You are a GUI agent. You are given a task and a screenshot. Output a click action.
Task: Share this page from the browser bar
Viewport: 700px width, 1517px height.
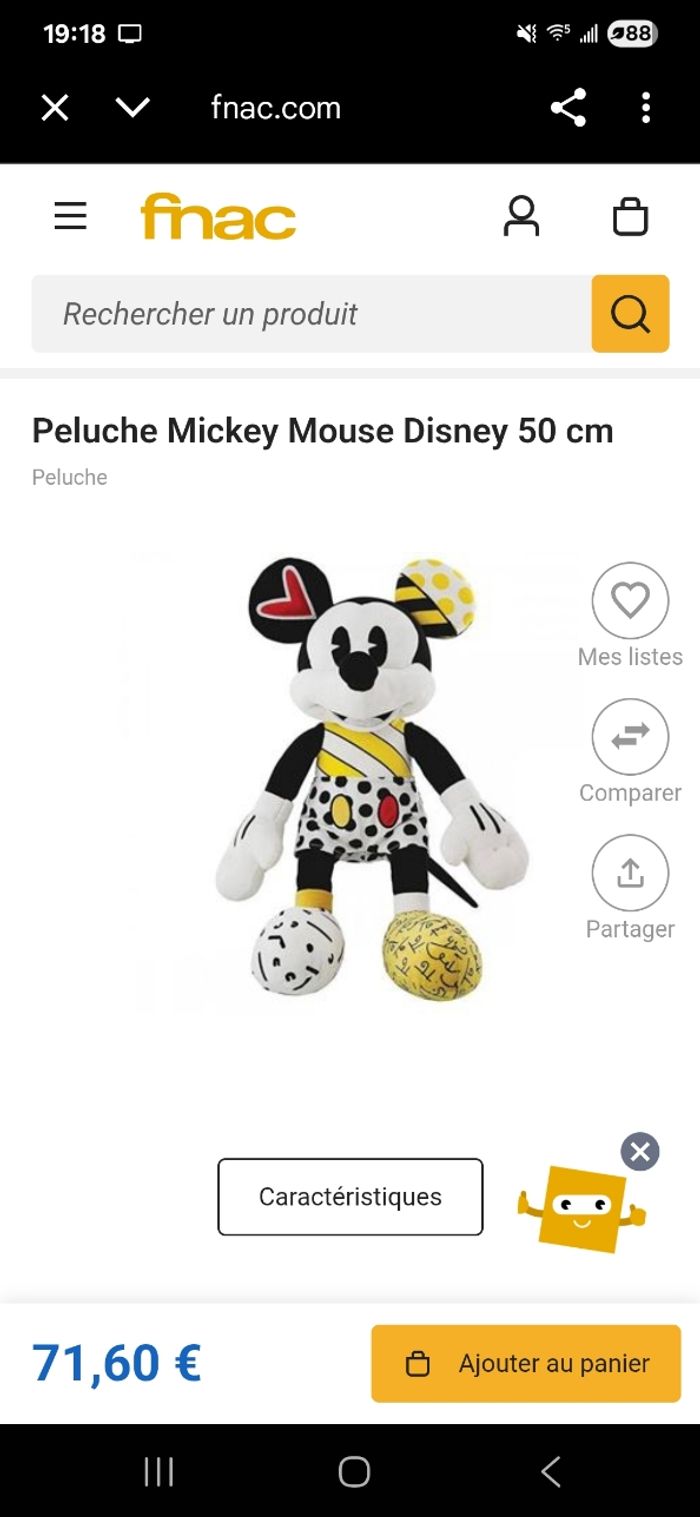[568, 107]
